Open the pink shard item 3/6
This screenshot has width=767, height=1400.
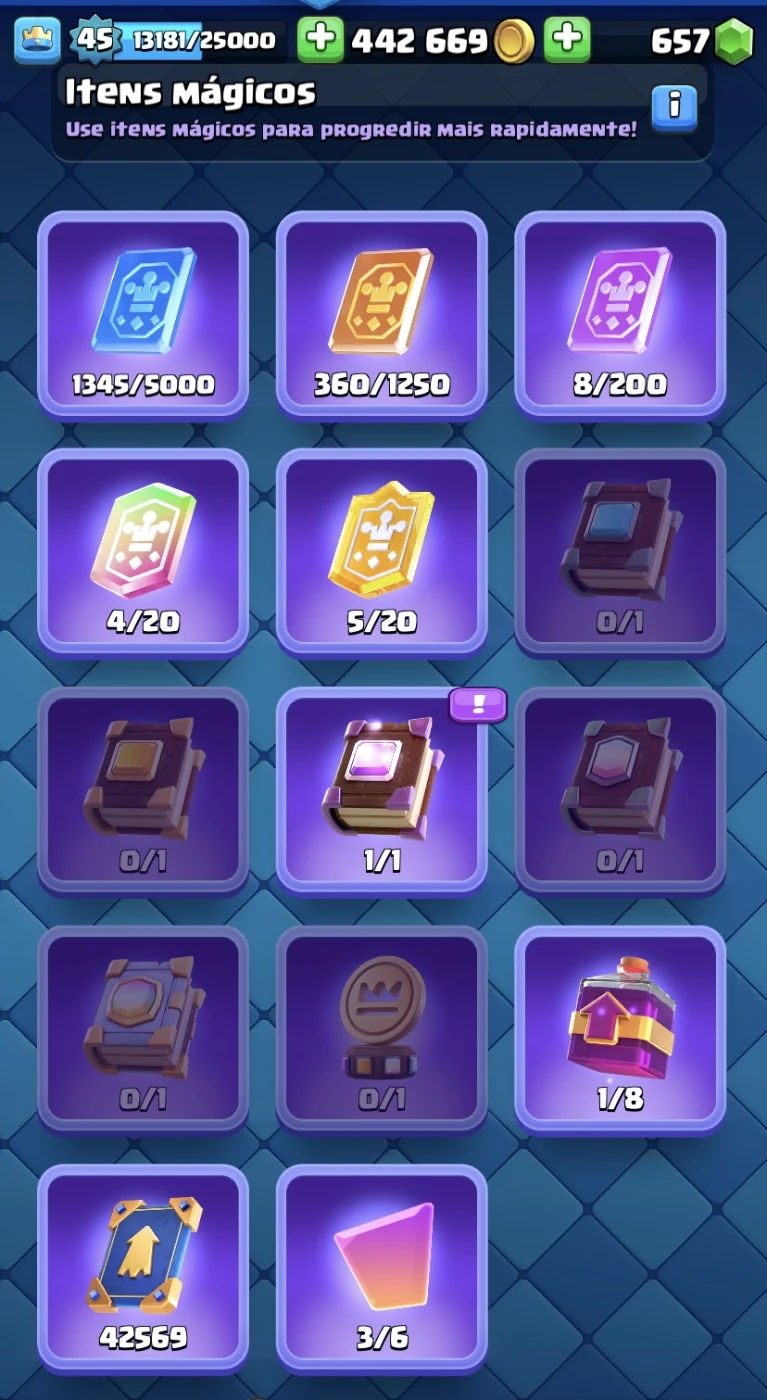381,1266
